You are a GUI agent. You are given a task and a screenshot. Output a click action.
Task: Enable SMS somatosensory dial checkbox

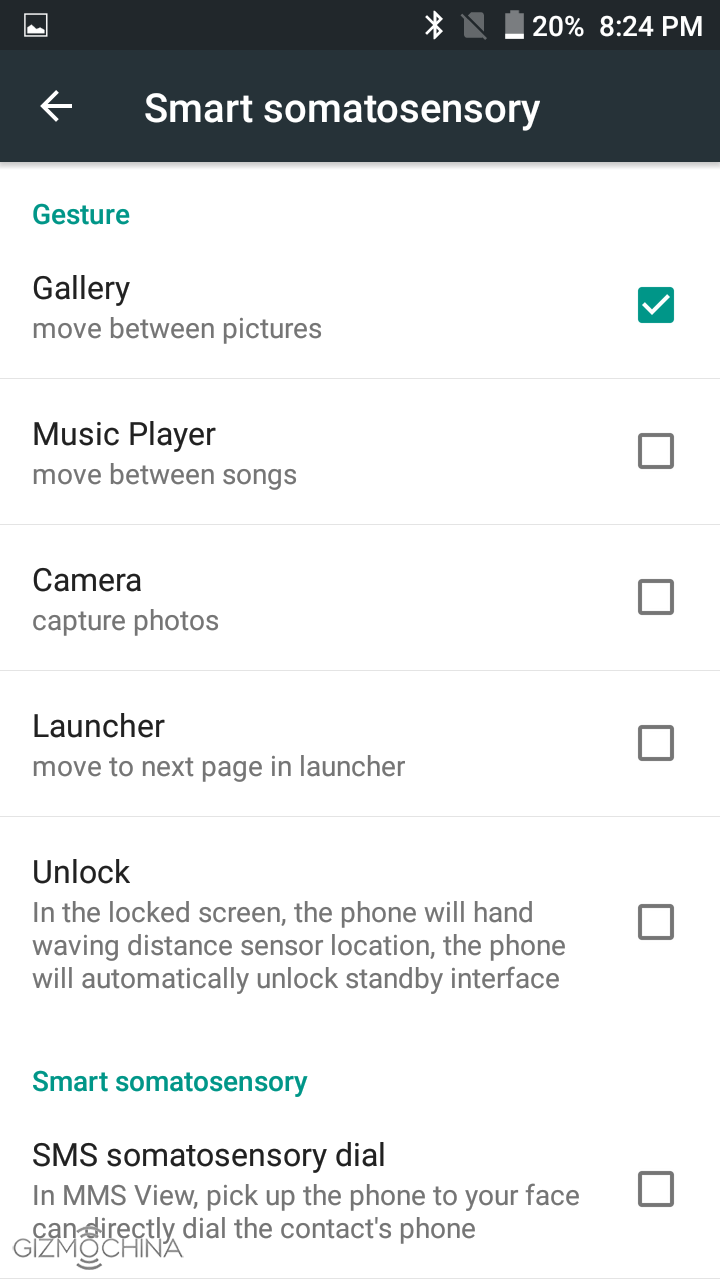point(656,1189)
